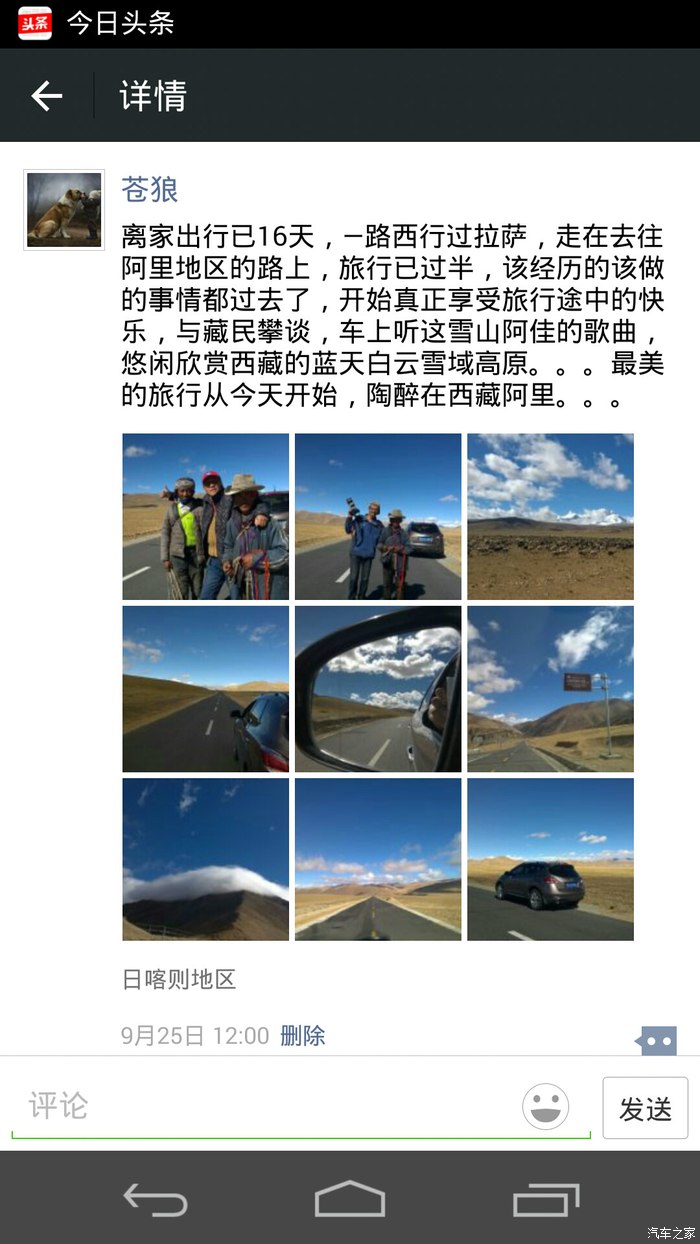
Task: Go back using the top arrow
Action: click(x=47, y=96)
